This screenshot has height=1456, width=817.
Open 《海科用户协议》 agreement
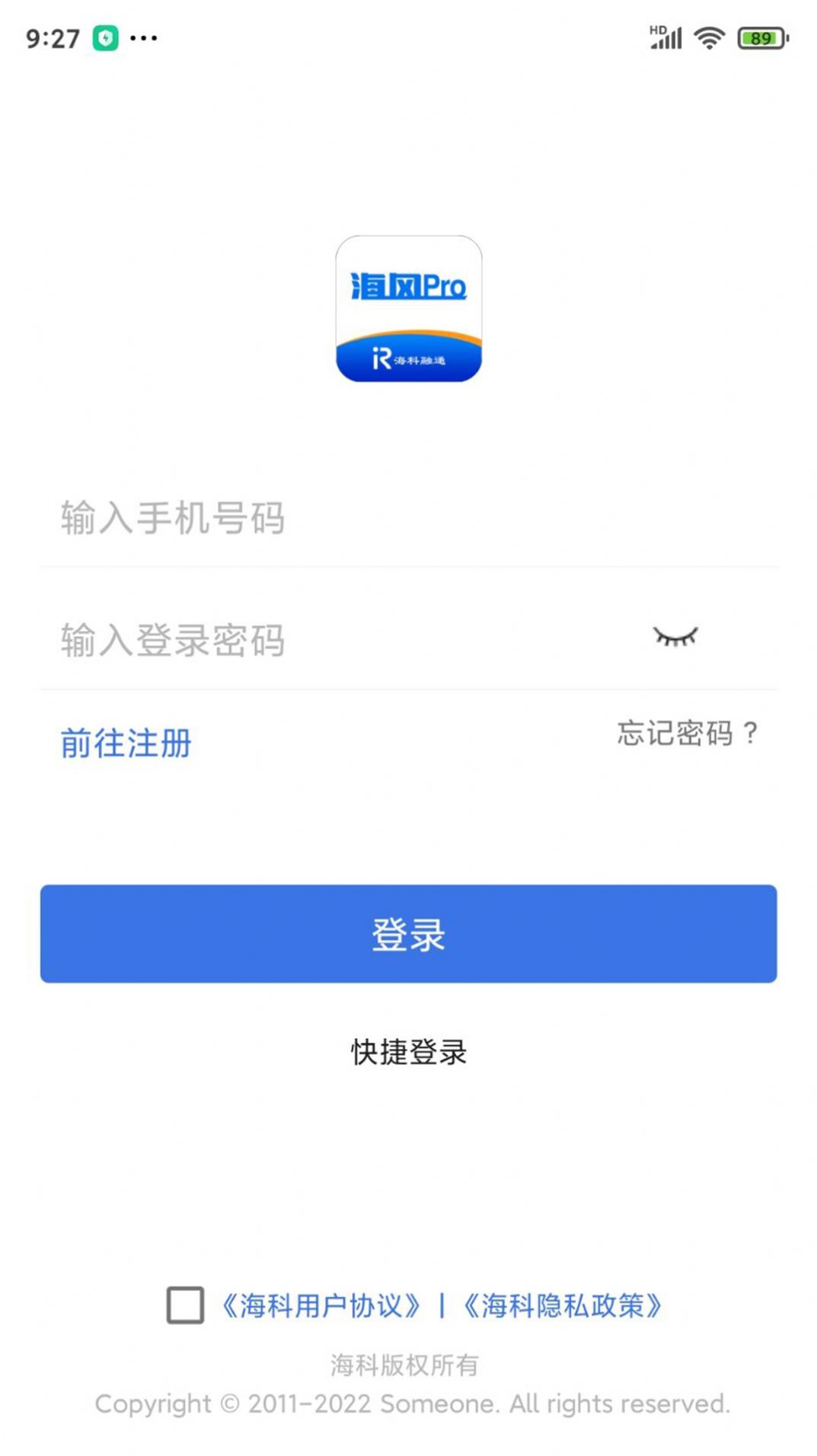coord(322,1305)
